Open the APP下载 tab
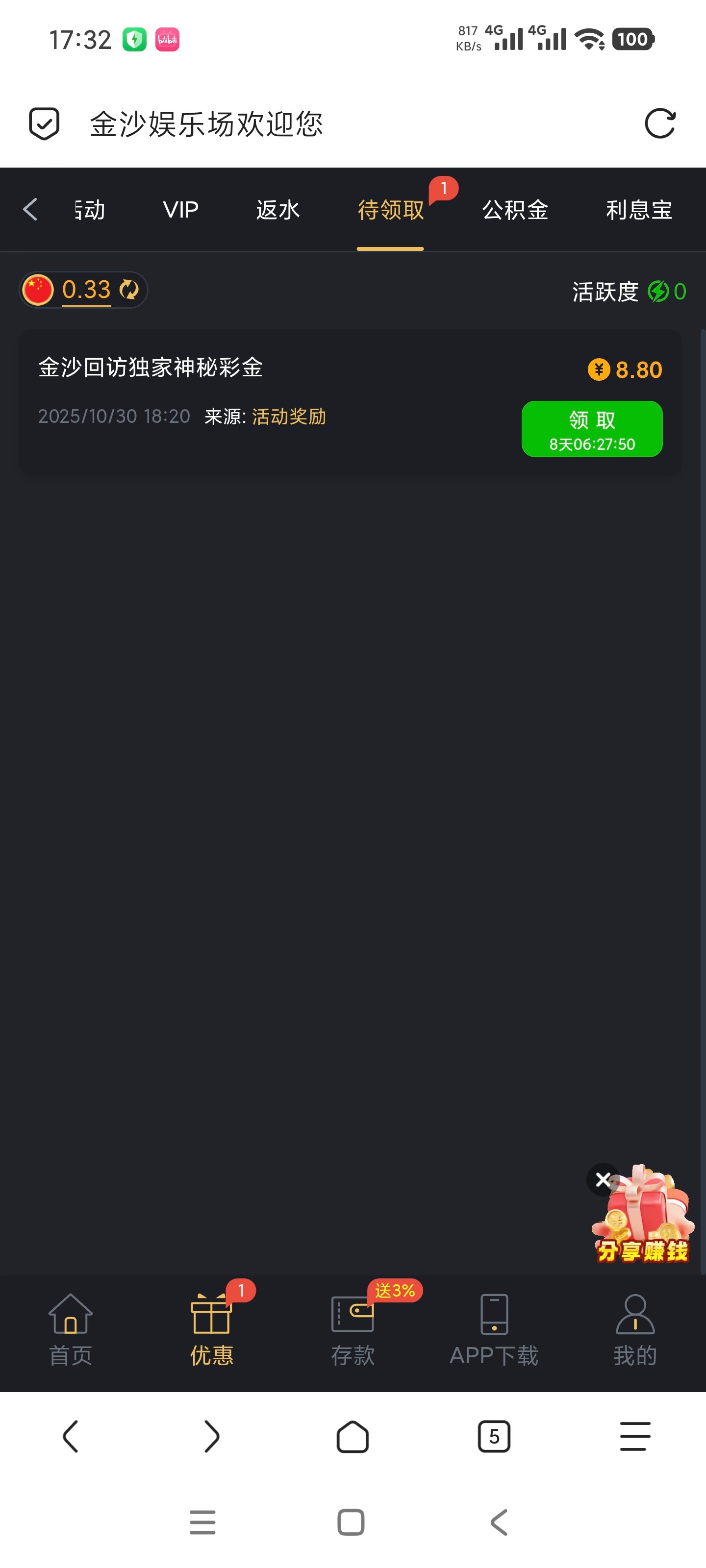The image size is (706, 1568). click(x=493, y=1331)
